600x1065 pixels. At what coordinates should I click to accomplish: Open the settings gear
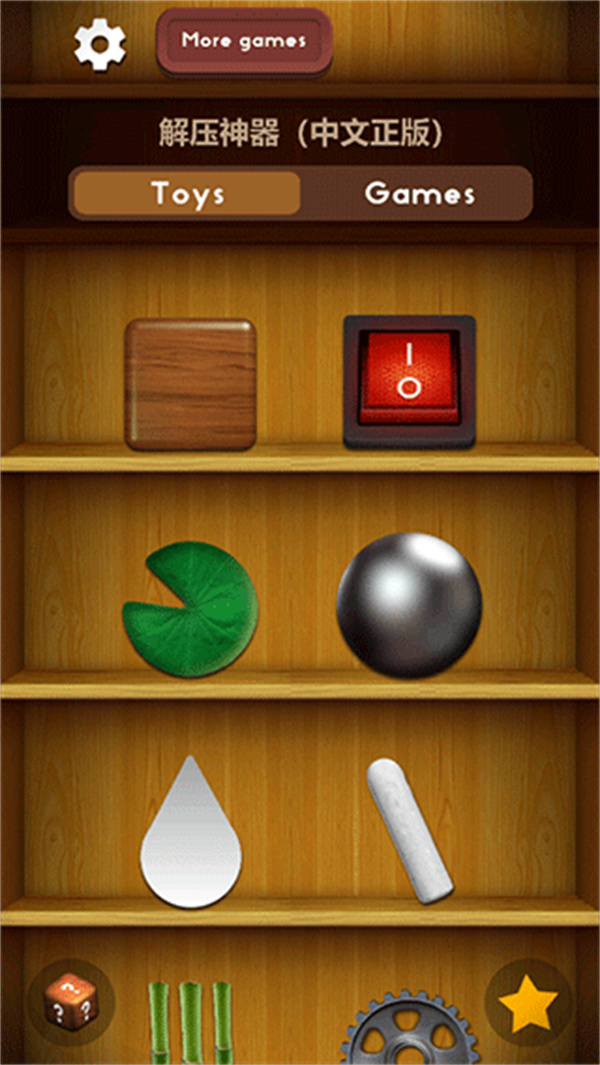(x=100, y=44)
